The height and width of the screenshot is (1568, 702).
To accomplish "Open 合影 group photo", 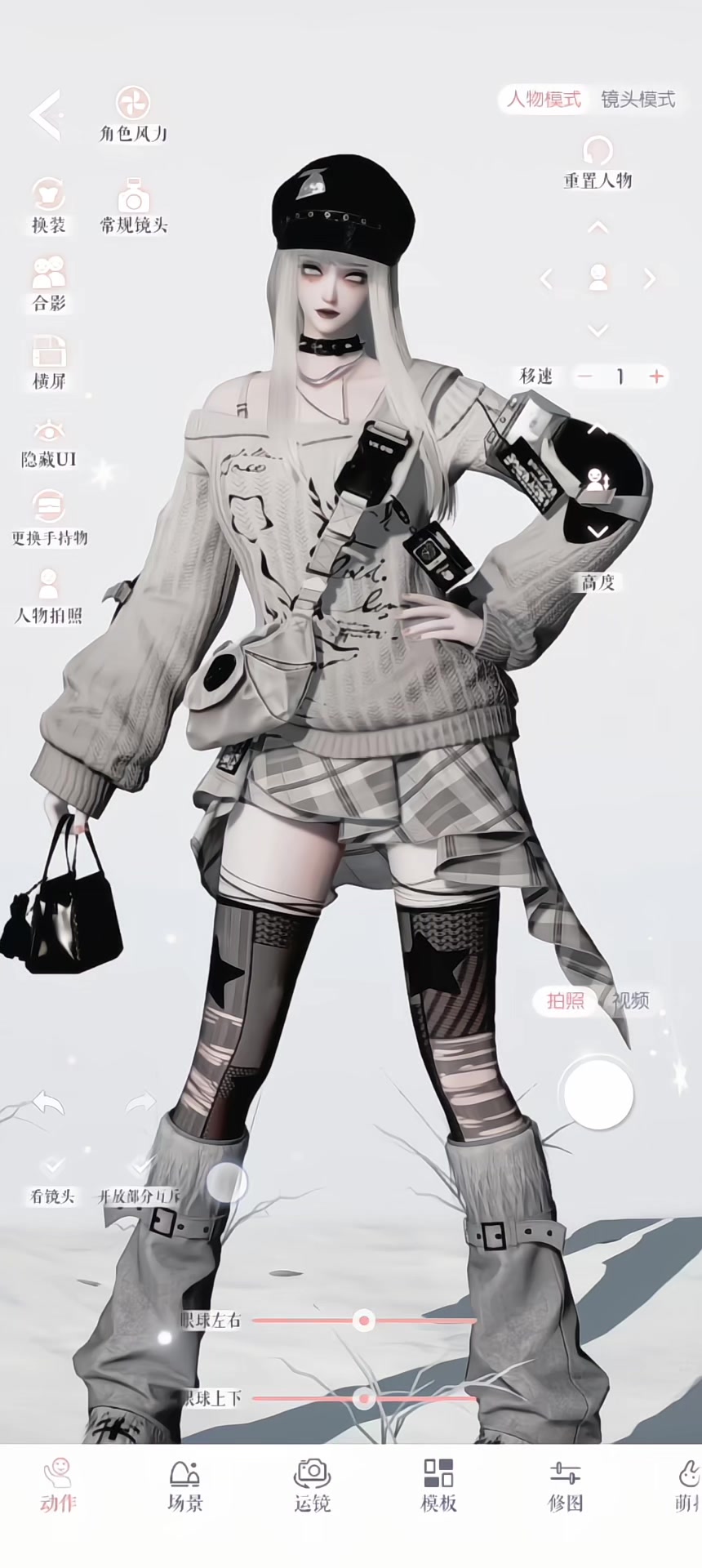I will [x=48, y=284].
